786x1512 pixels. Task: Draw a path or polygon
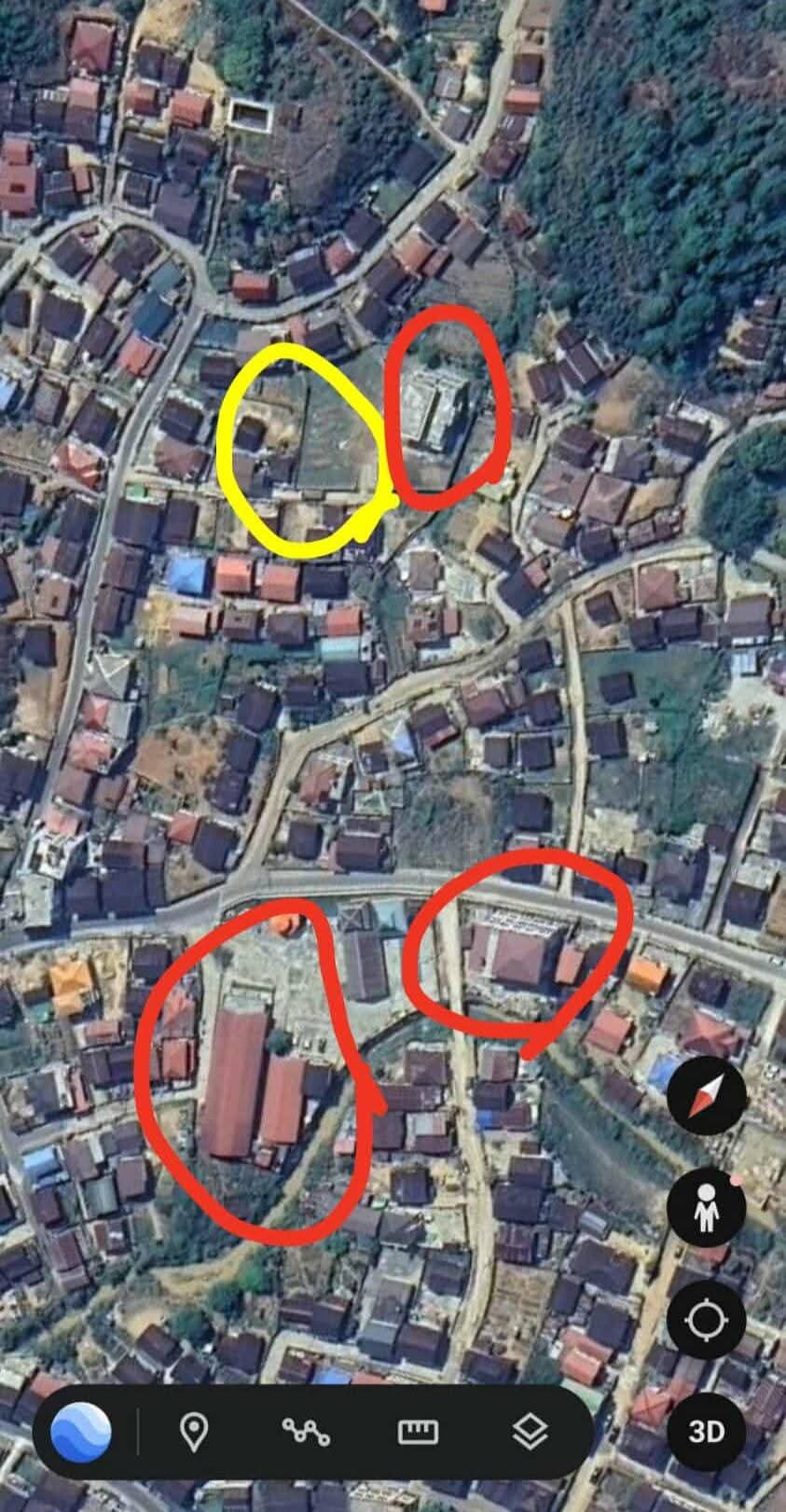pyautogui.click(x=306, y=1432)
